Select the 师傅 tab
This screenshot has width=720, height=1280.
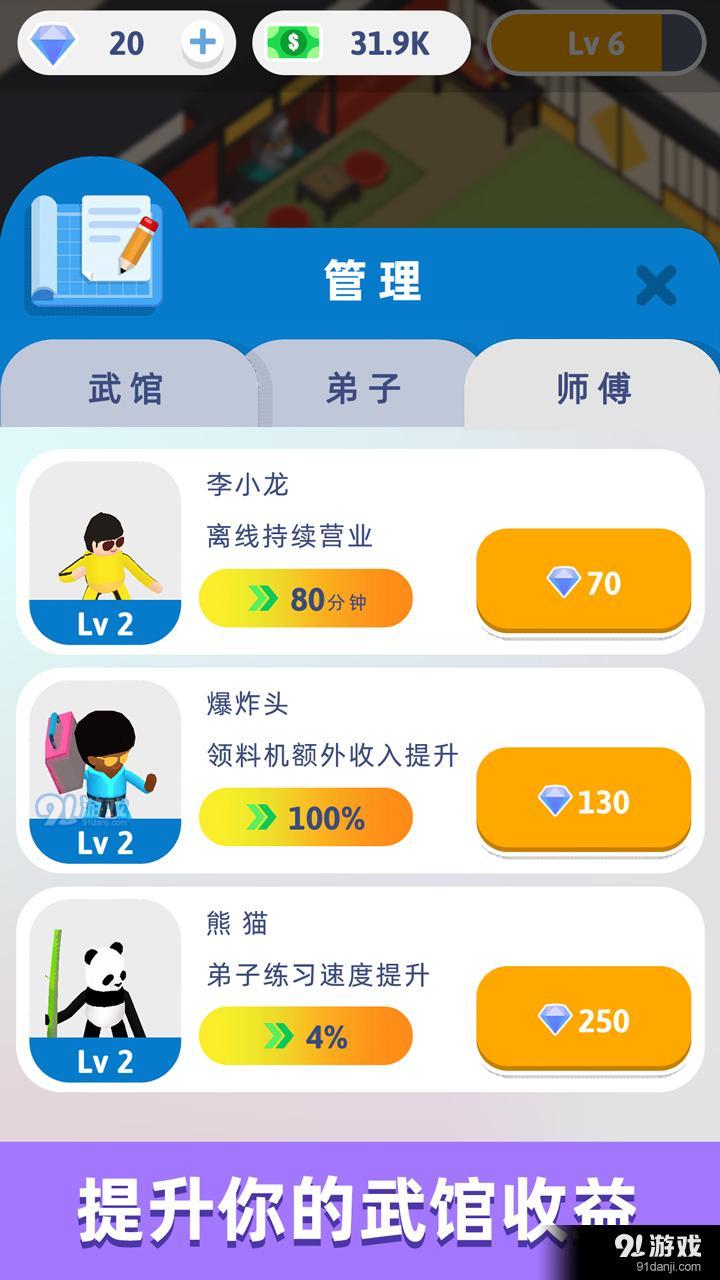click(x=595, y=390)
